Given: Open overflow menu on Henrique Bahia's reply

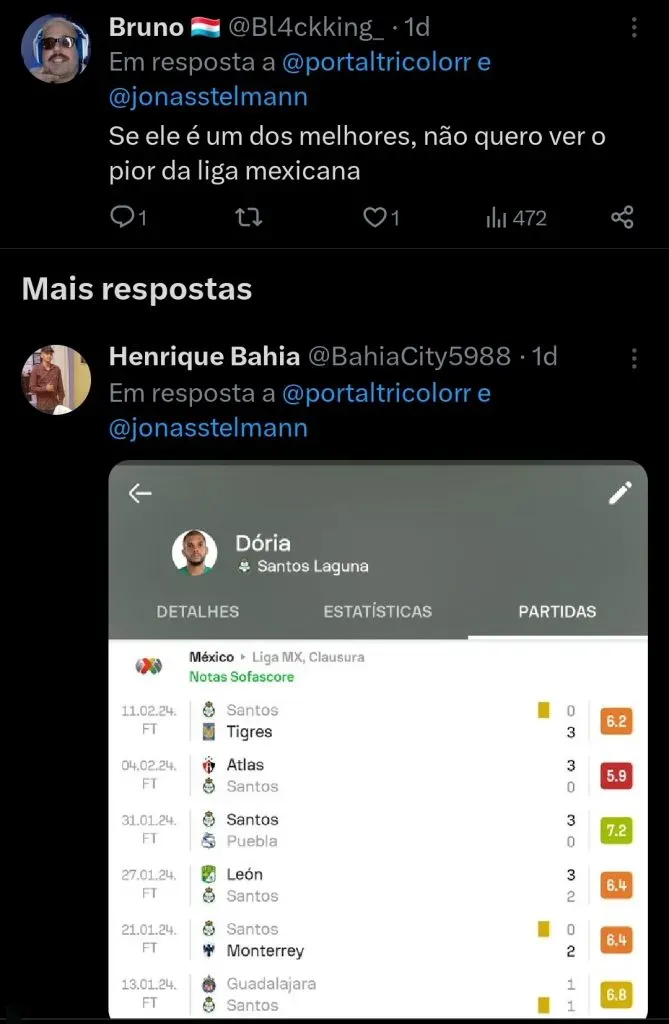Looking at the screenshot, I should coord(634,358).
